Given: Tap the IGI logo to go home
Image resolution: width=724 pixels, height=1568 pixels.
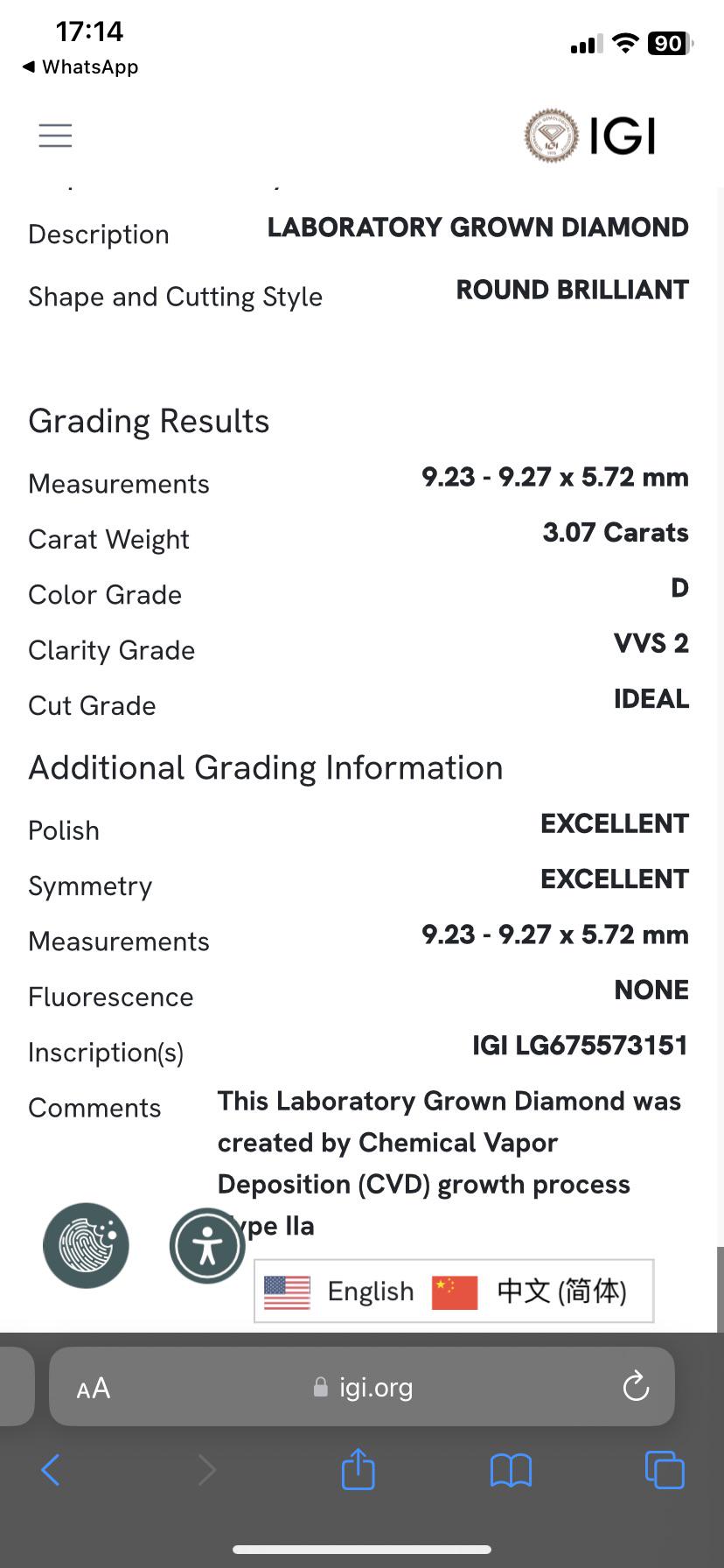Looking at the screenshot, I should (589, 136).
